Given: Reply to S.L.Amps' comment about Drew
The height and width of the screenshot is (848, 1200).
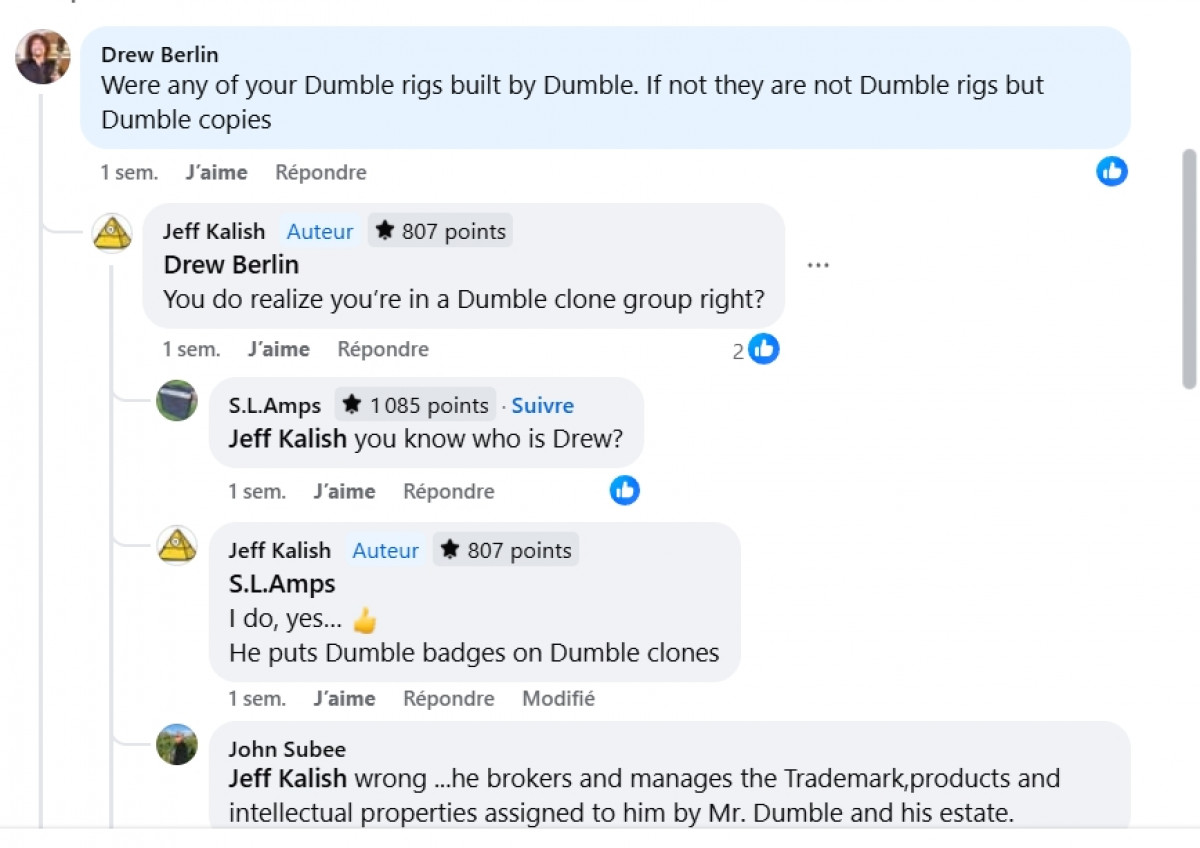Looking at the screenshot, I should [448, 491].
